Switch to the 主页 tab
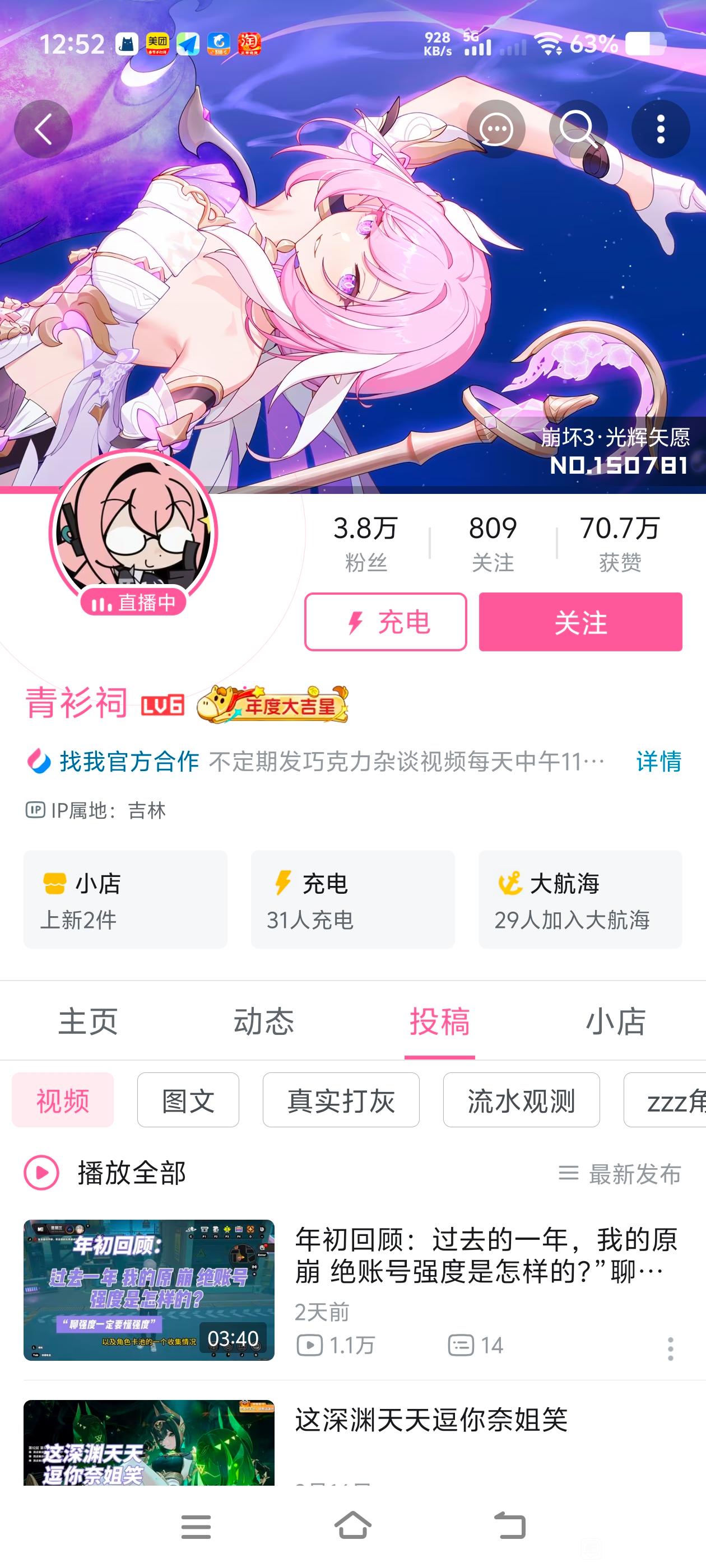 pos(89,1021)
